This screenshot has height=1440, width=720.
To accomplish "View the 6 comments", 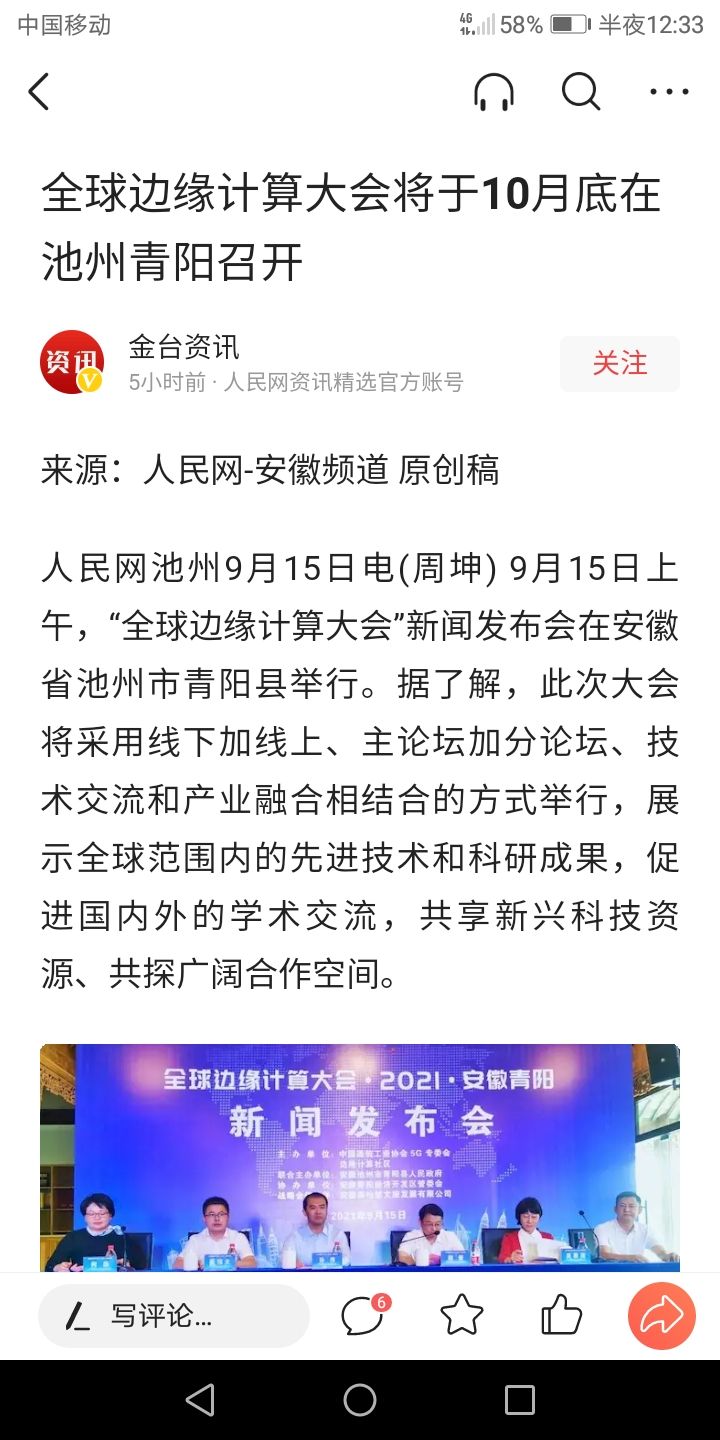I will [363, 1316].
